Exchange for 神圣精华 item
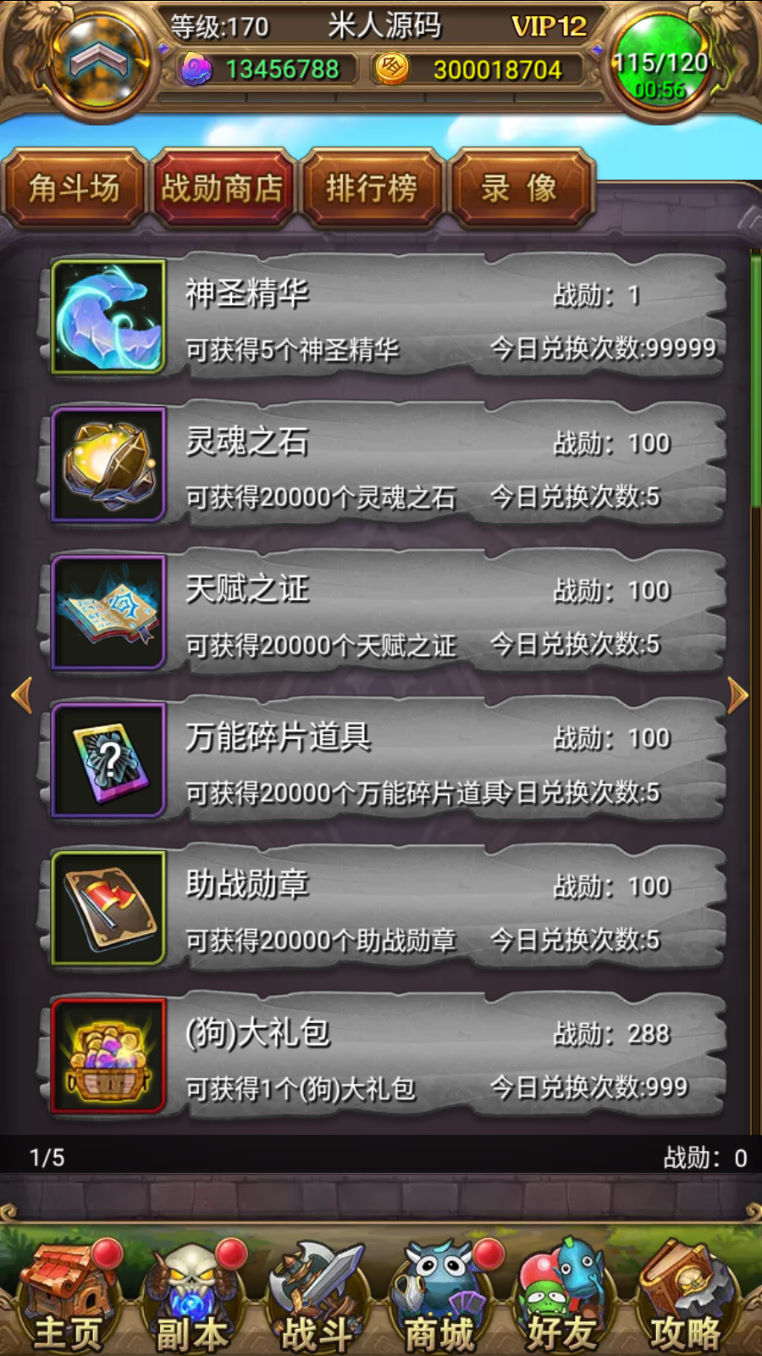 pos(385,318)
